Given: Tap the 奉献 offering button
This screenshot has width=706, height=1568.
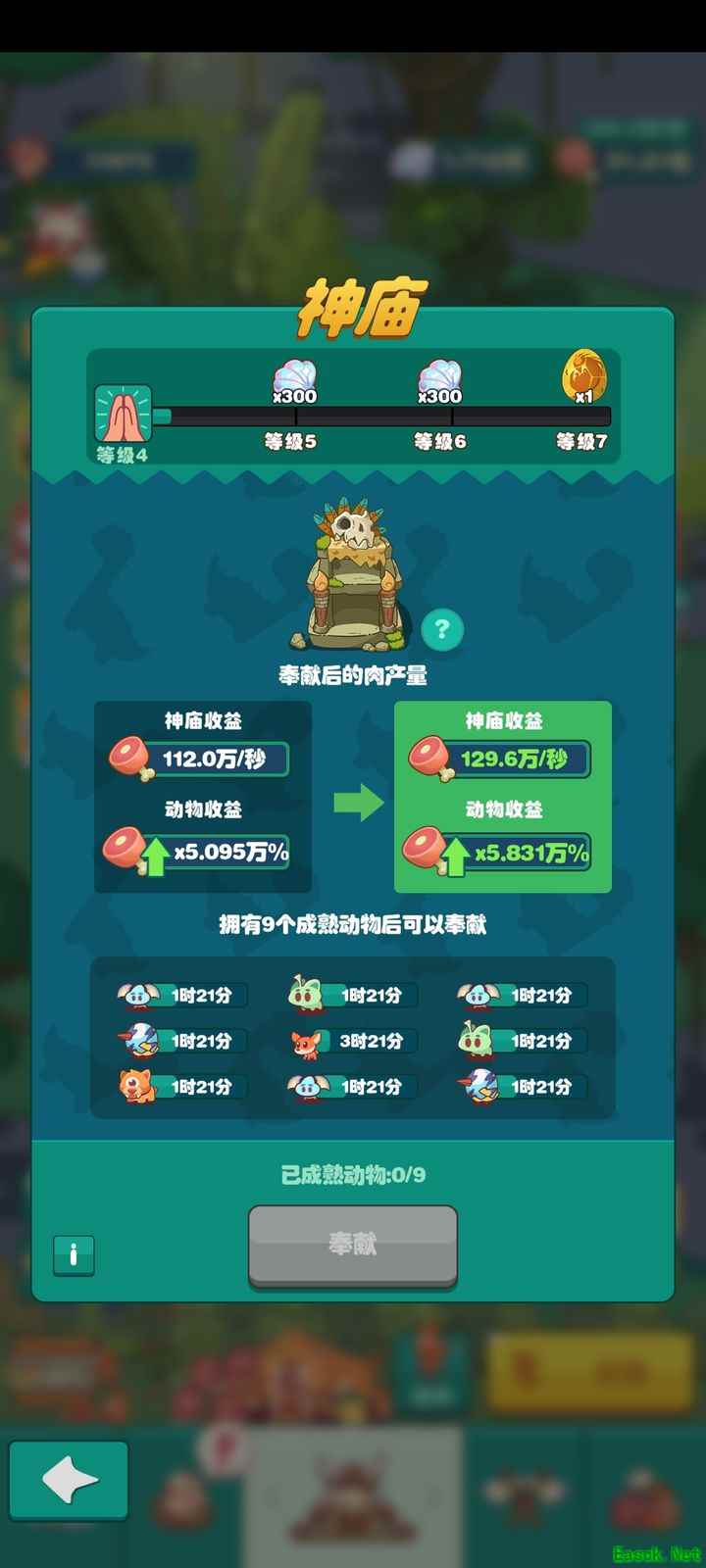Looking at the screenshot, I should (353, 1245).
